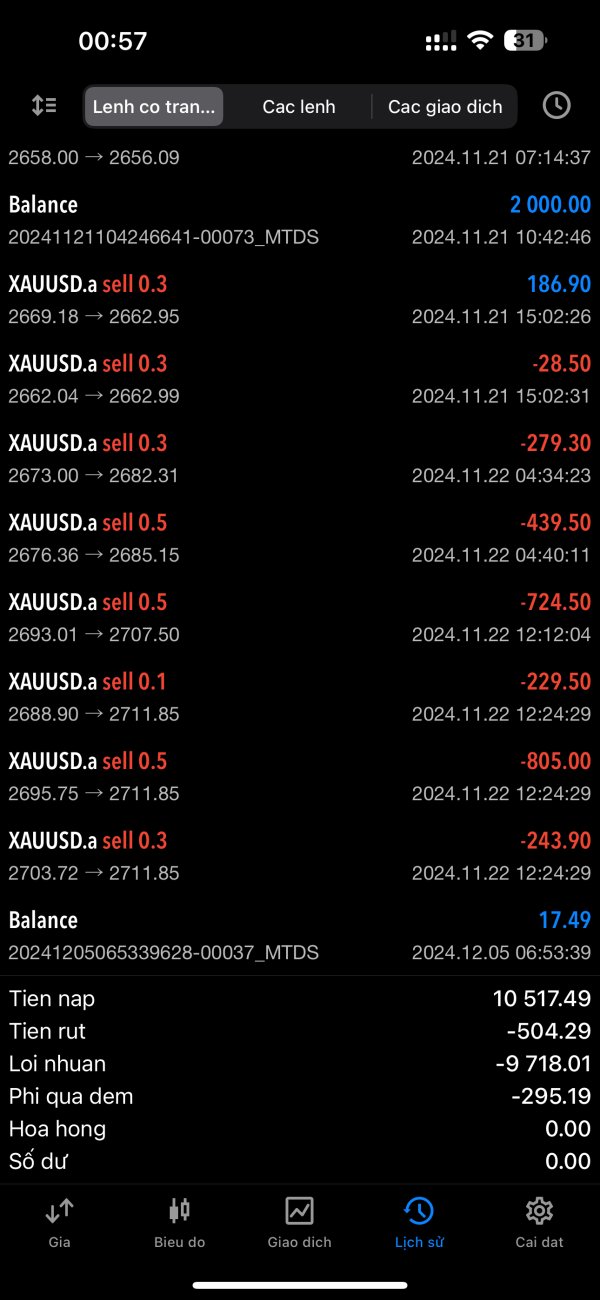The image size is (600, 1300).
Task: Open the Balance 17.49 entry
Action: point(300,935)
